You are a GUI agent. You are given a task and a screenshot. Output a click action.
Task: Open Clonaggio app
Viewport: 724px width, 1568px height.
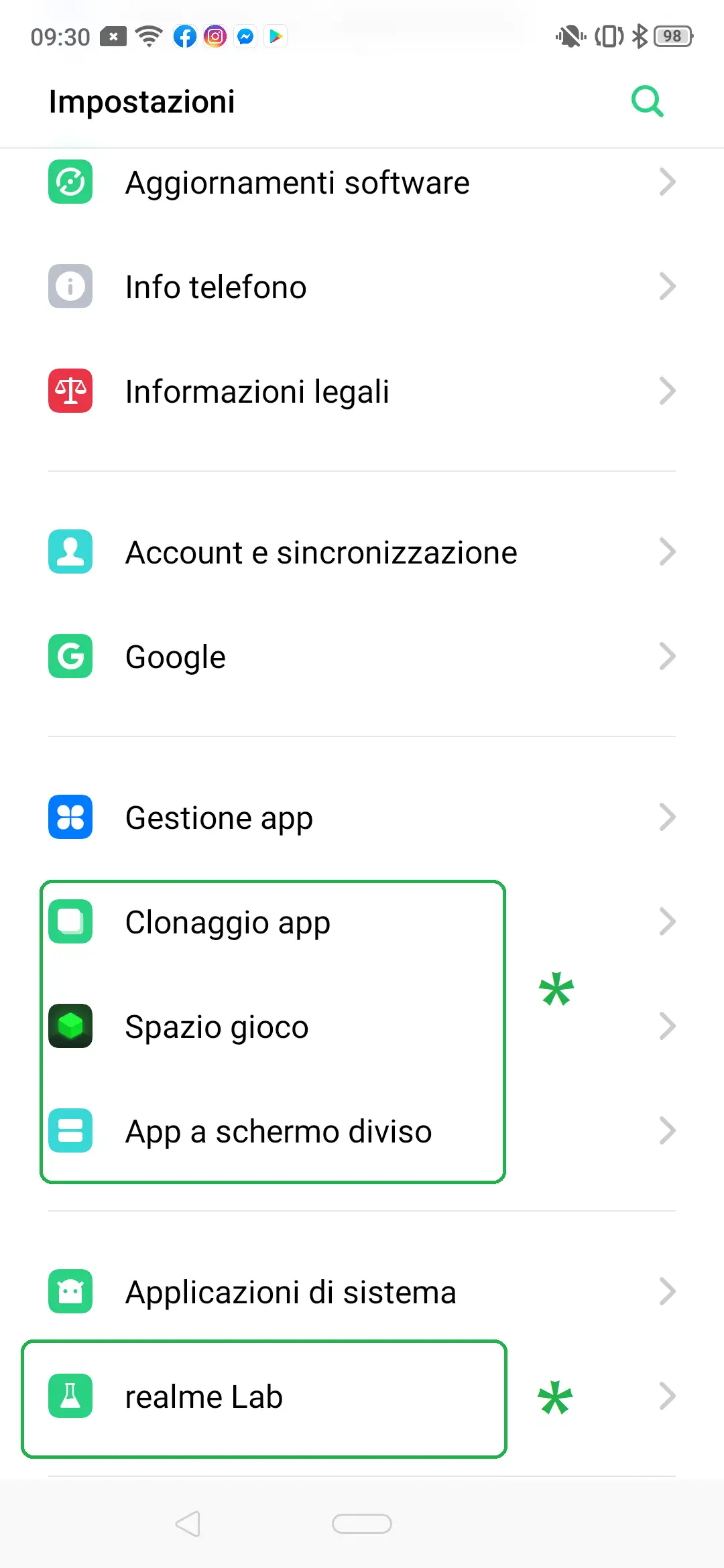362,922
